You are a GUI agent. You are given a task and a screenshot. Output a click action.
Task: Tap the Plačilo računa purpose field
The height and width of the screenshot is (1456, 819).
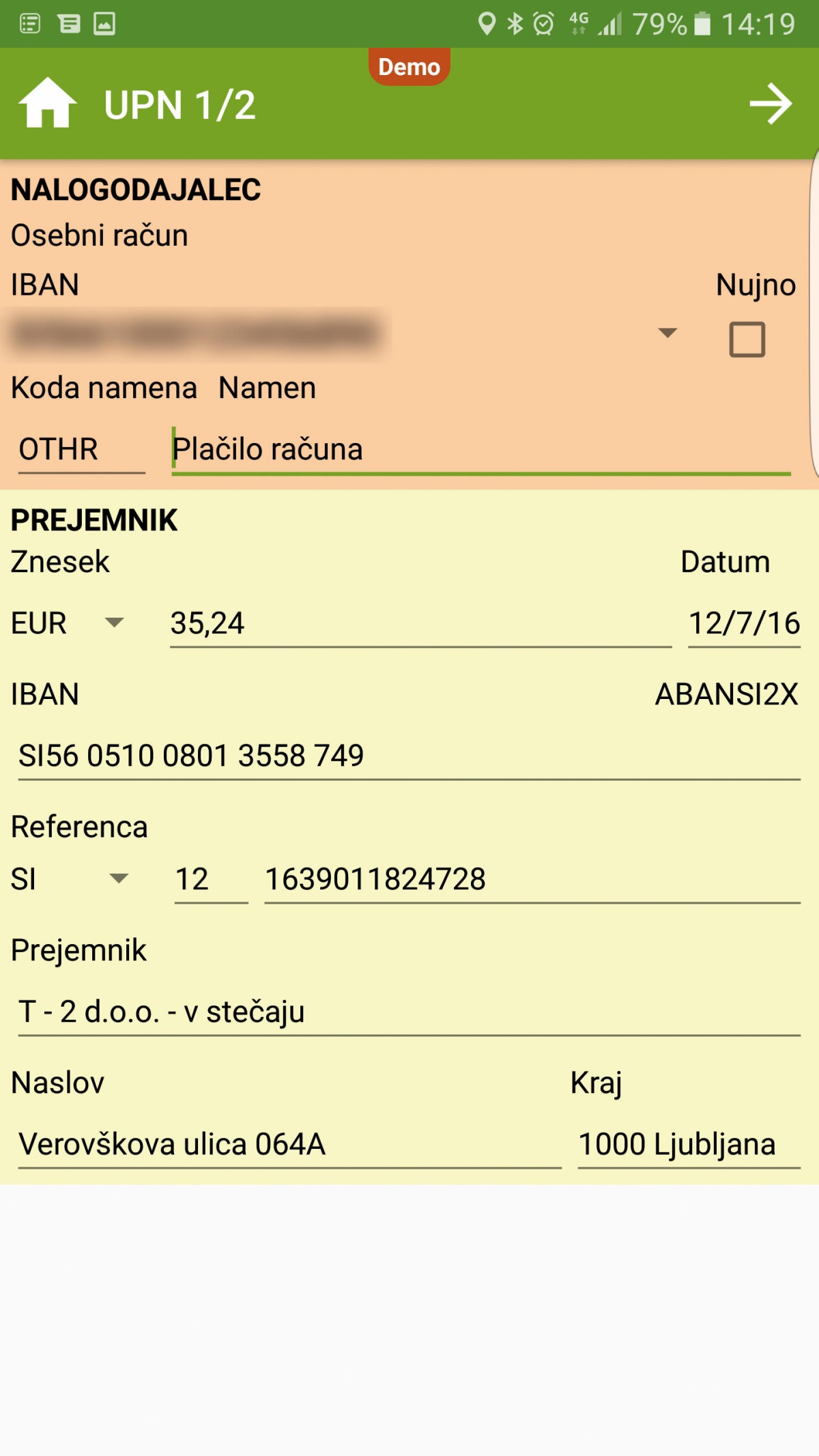[480, 449]
